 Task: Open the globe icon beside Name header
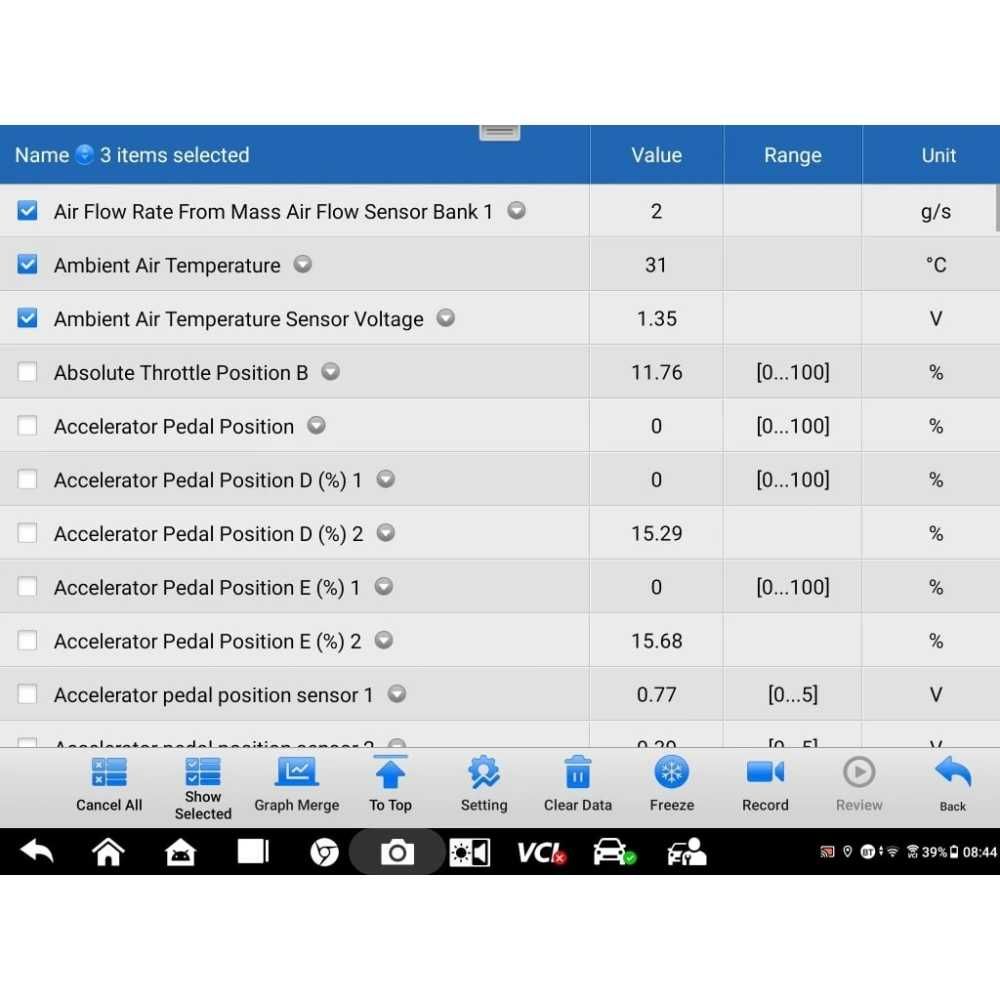(x=85, y=155)
